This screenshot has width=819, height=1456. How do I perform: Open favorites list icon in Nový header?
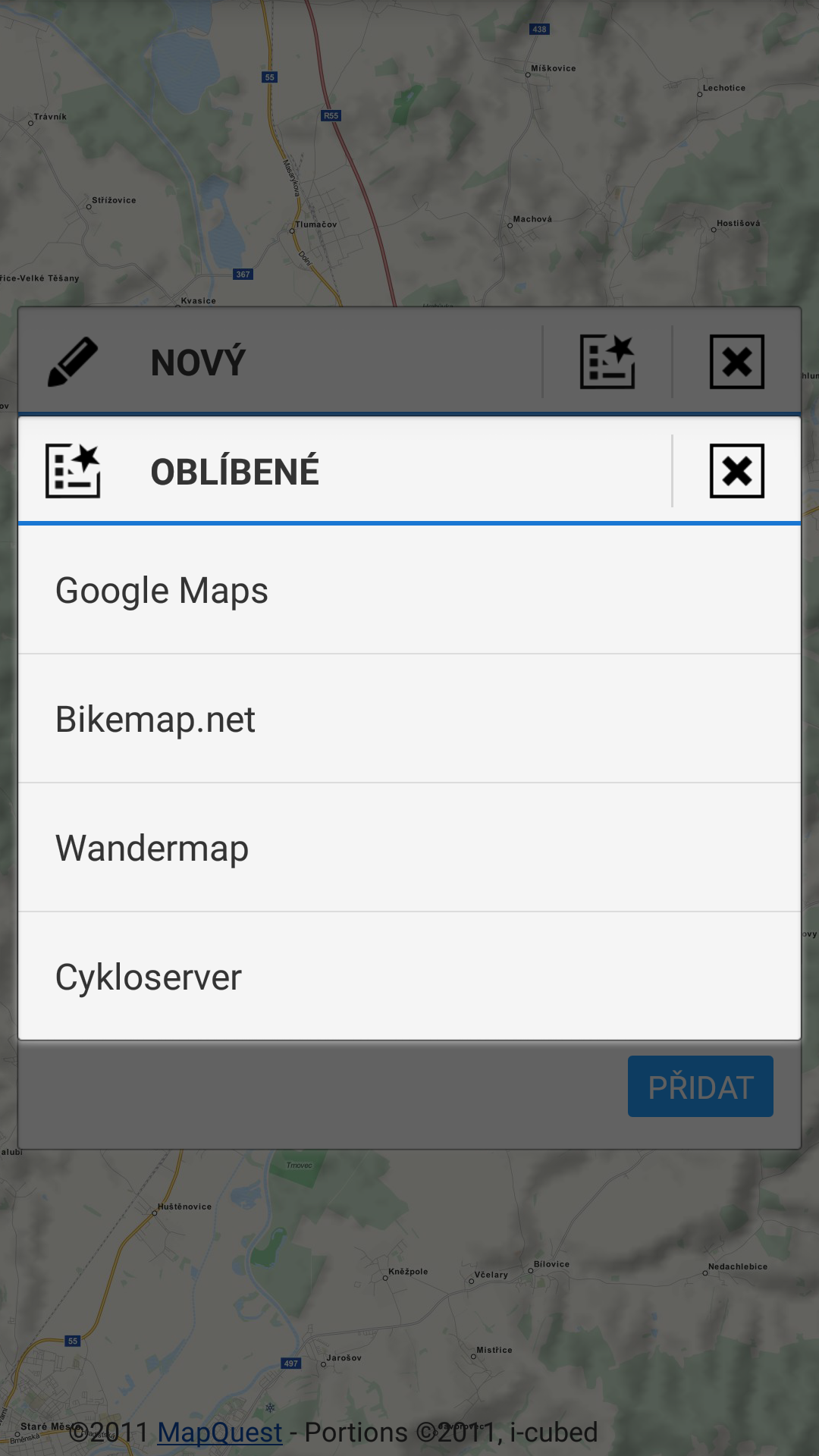607,362
